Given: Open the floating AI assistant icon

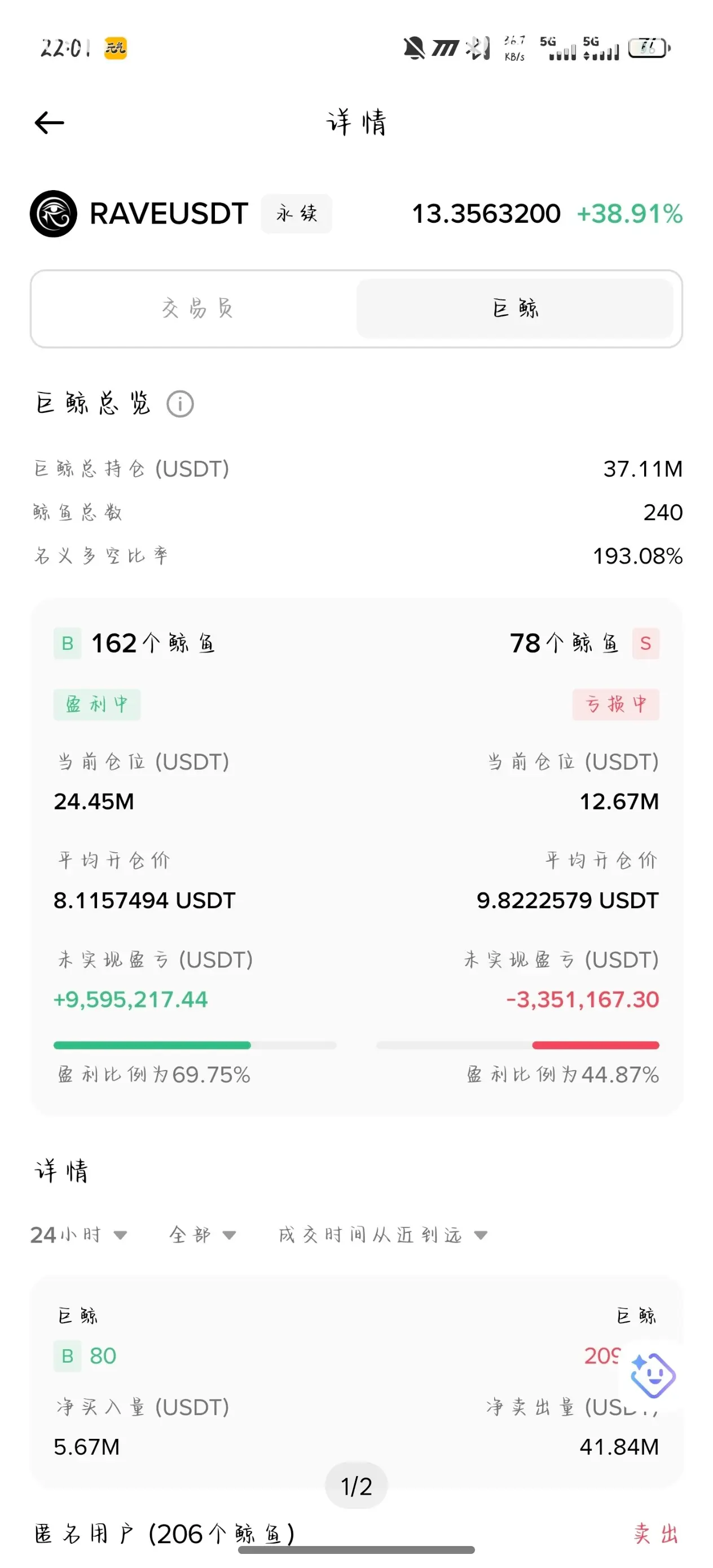Looking at the screenshot, I should pos(652,1375).
